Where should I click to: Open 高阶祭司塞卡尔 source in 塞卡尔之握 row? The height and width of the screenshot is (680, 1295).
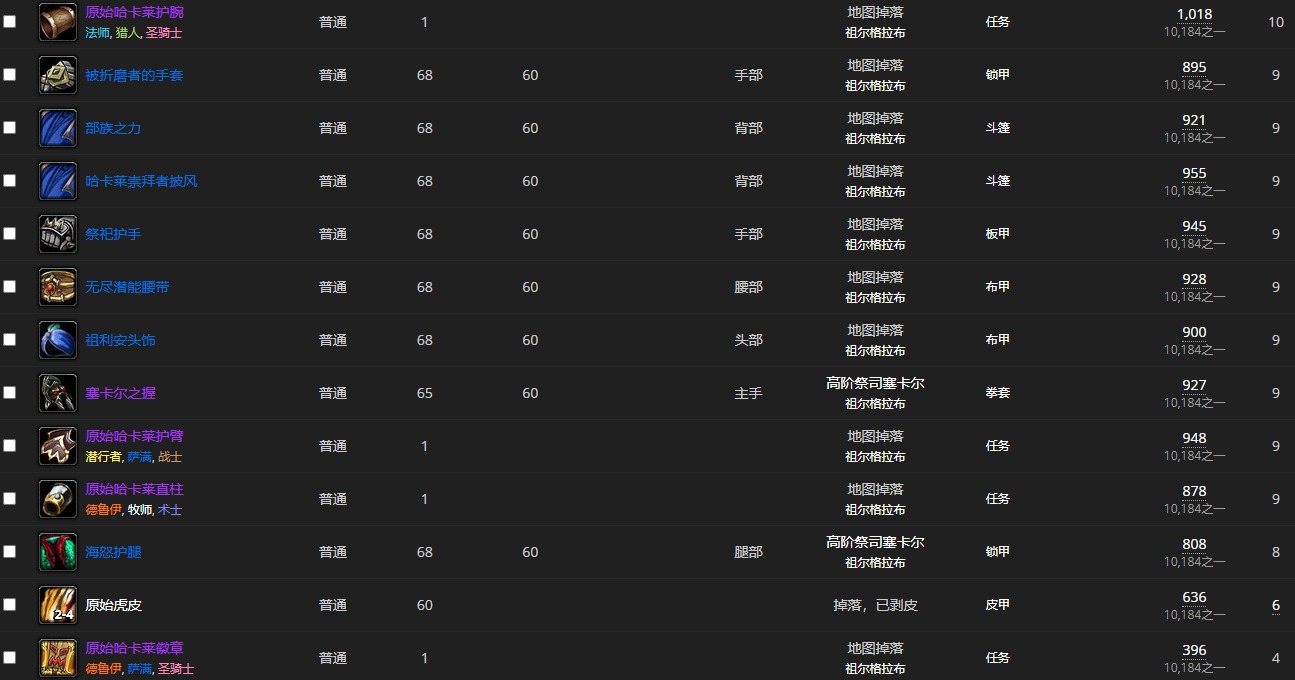point(875,383)
